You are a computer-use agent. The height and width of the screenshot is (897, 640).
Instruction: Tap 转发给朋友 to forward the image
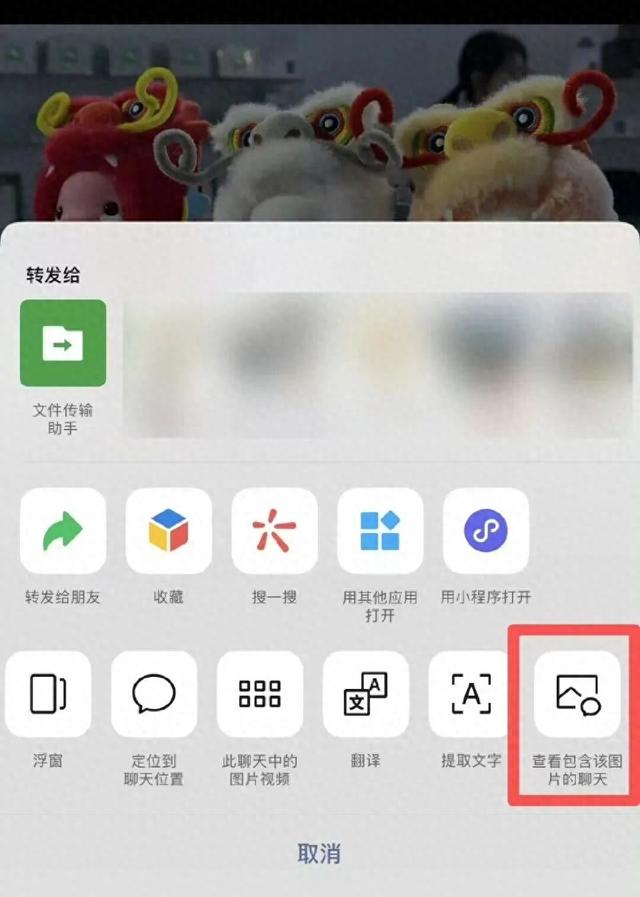point(62,530)
